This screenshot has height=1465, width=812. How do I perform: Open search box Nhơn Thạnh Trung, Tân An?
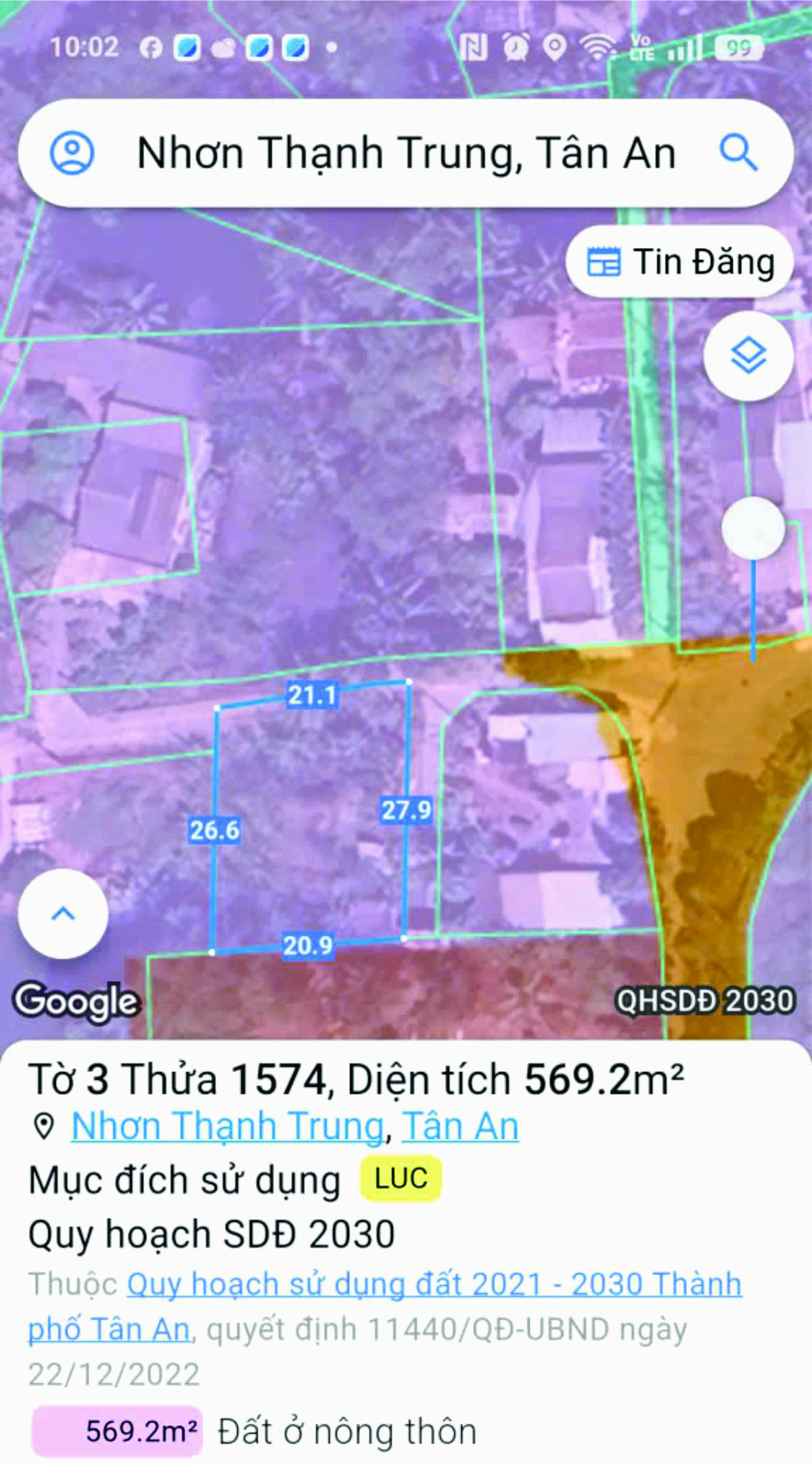406,153
